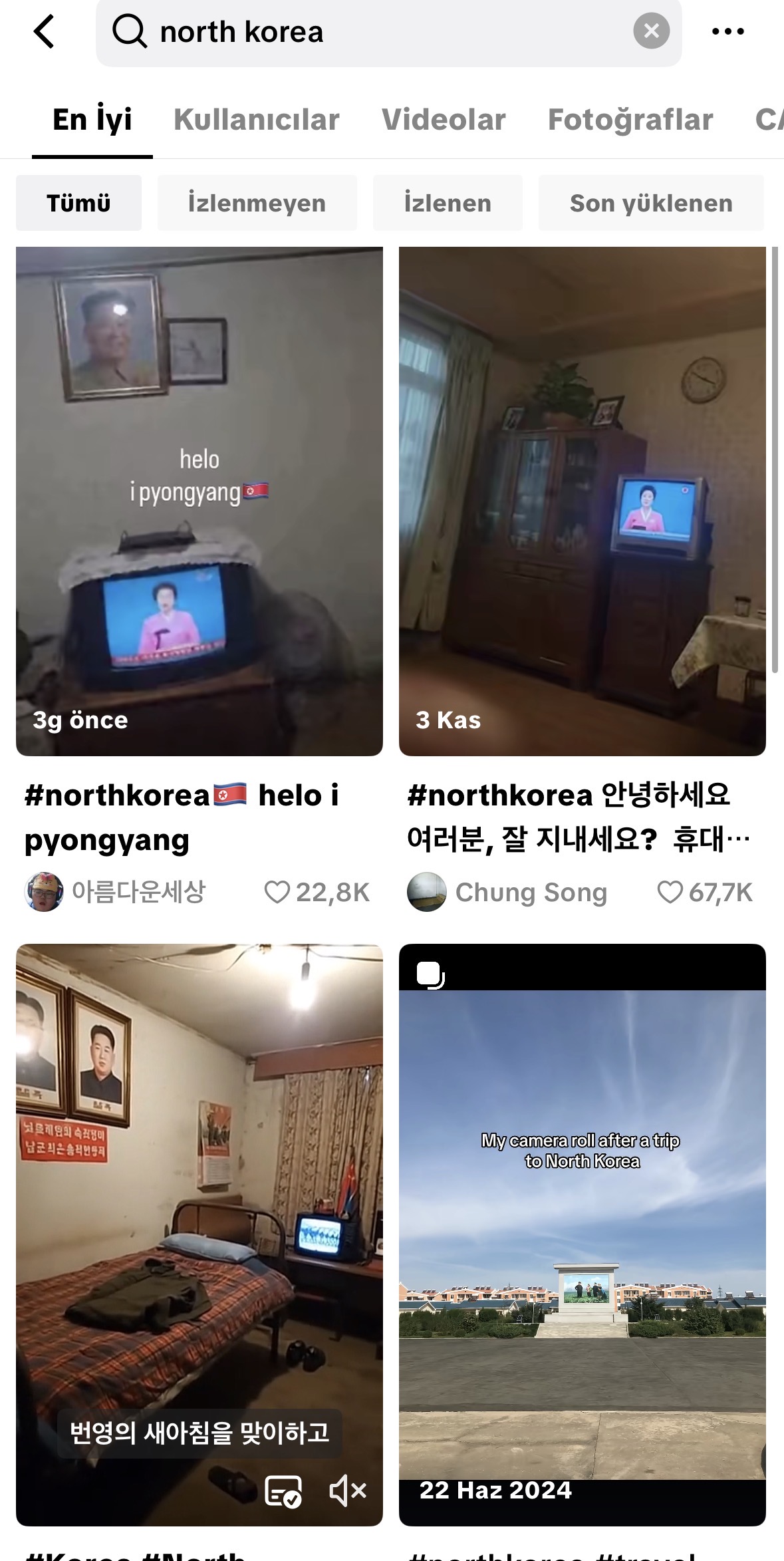The height and width of the screenshot is (1561, 784).
Task: Select the Son yüklenen filter chip
Action: coord(651,203)
